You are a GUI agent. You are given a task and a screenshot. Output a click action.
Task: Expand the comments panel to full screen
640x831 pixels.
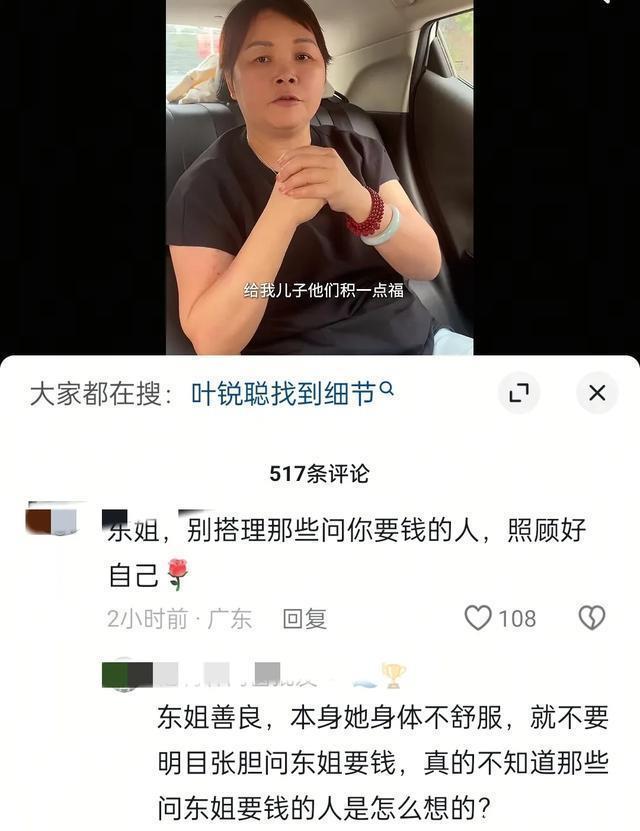pyautogui.click(x=519, y=393)
